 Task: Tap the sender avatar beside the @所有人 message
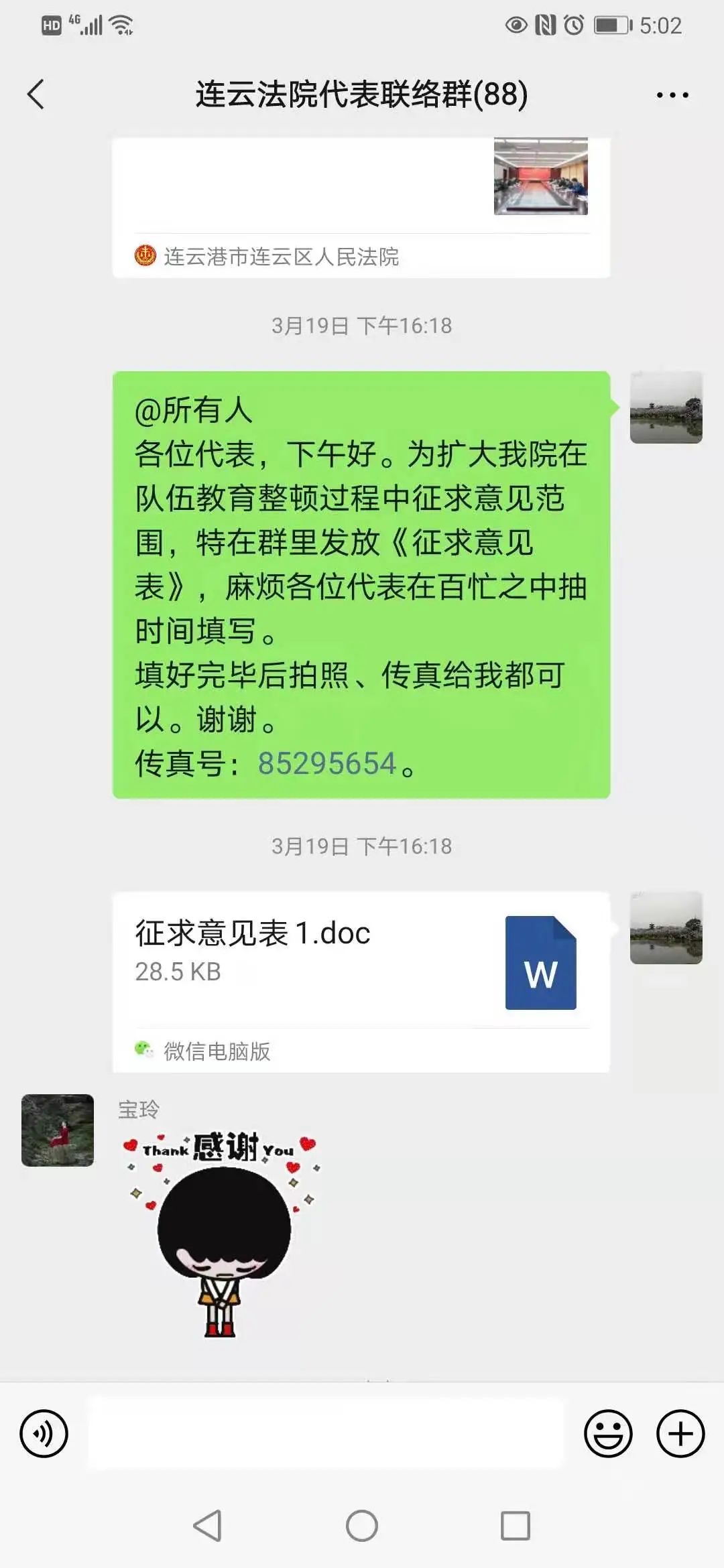click(666, 407)
